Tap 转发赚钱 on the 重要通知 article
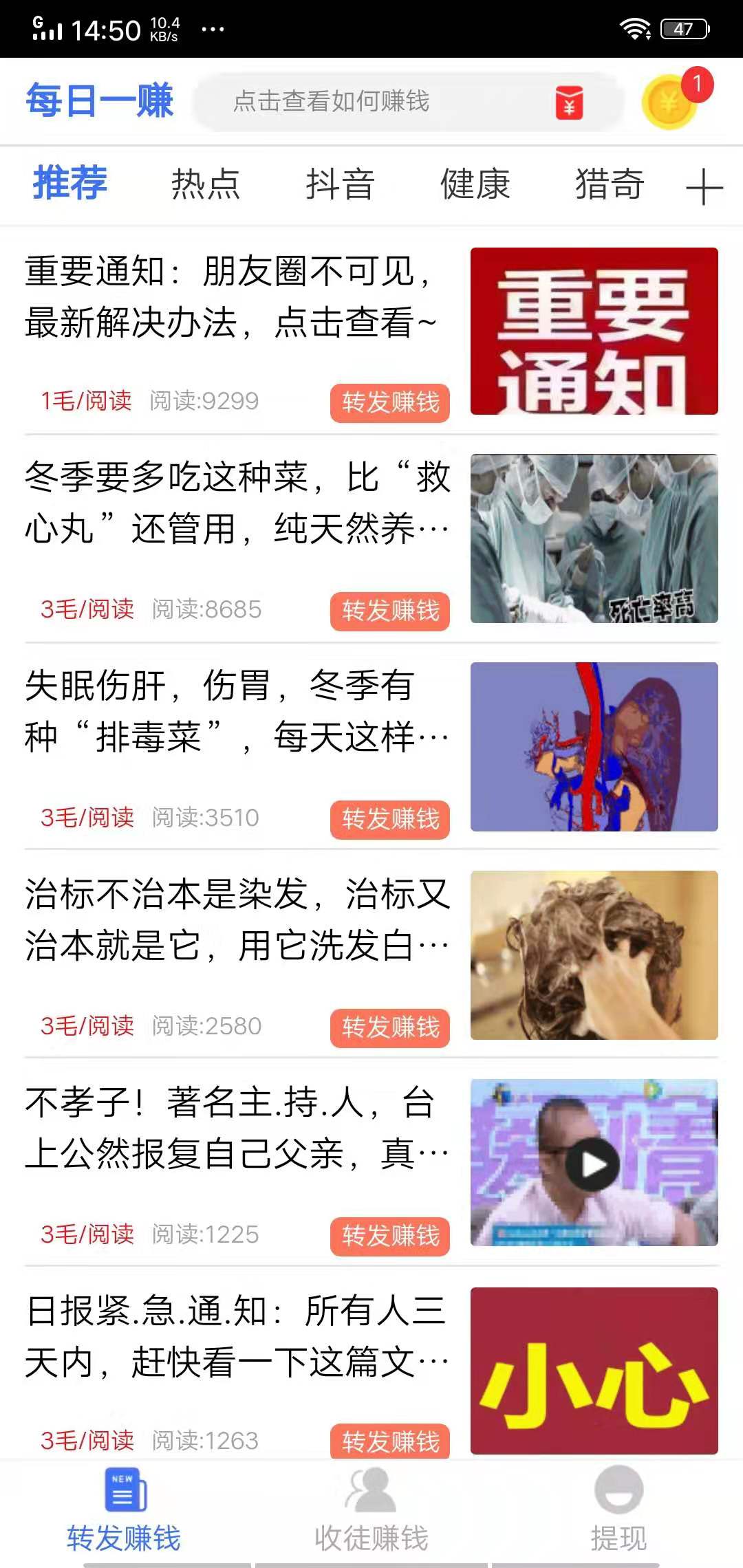Screen dimensions: 743x1568 pyautogui.click(x=389, y=404)
